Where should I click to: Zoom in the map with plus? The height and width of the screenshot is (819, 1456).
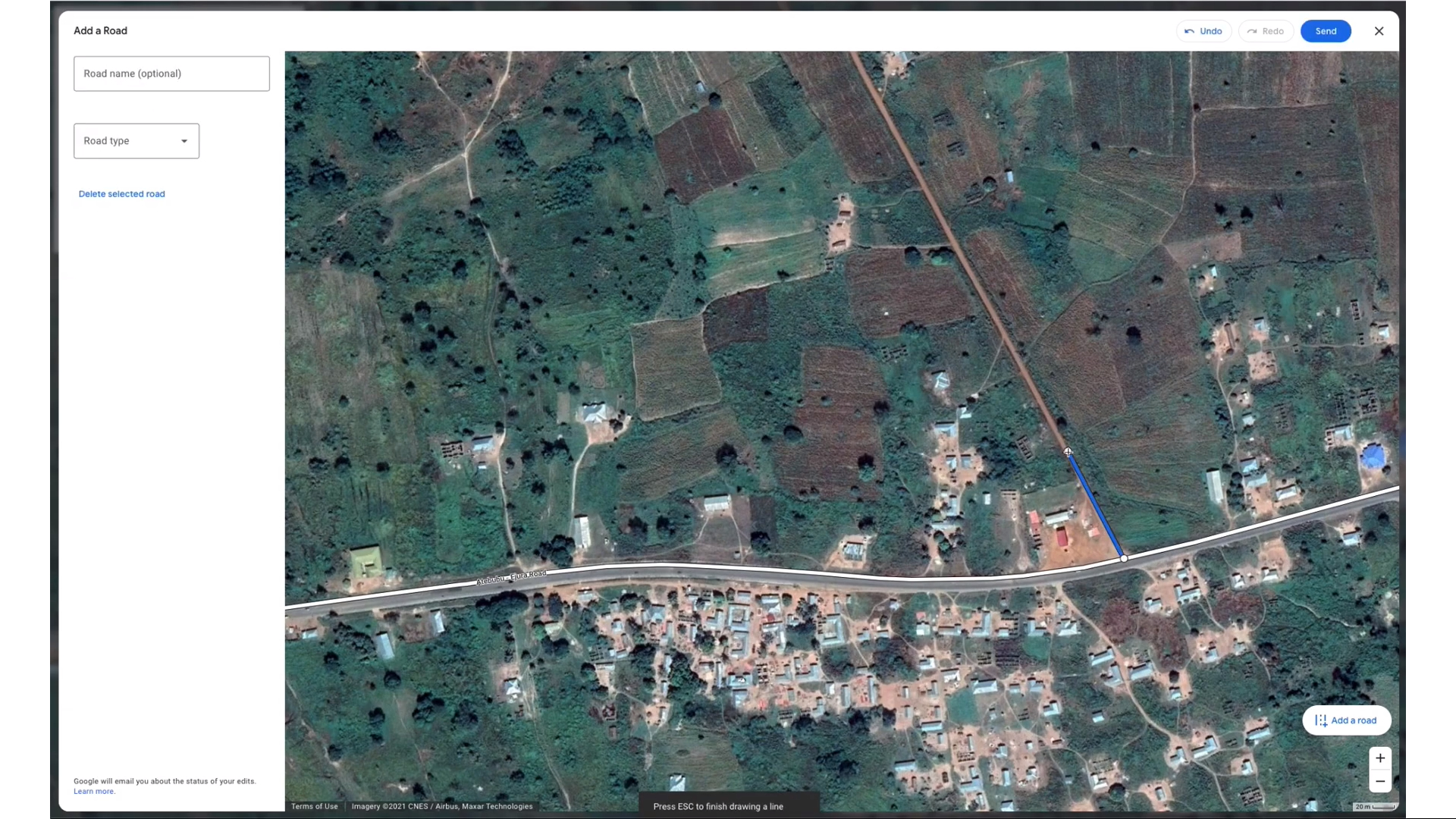pyautogui.click(x=1379, y=758)
